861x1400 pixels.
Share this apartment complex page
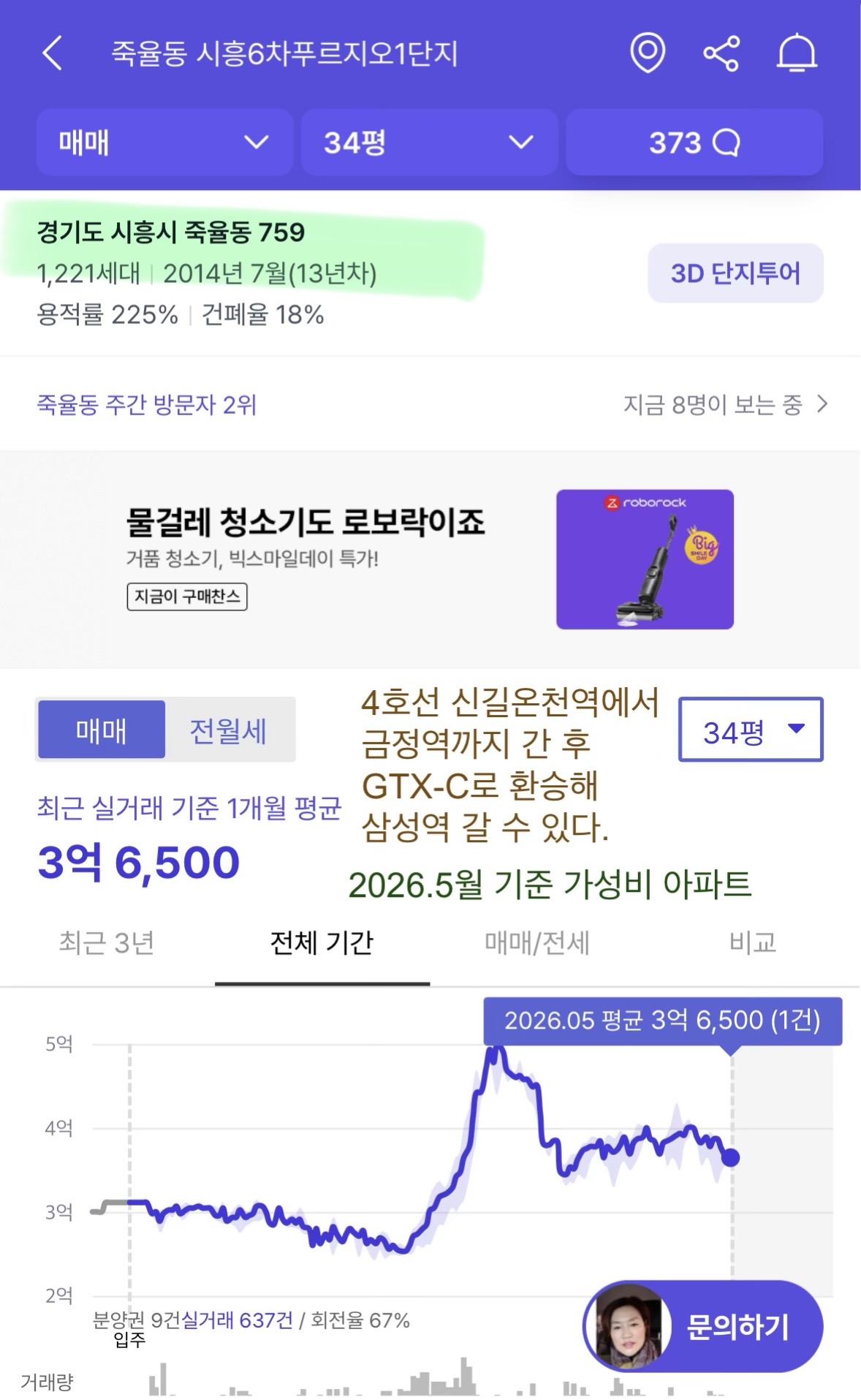721,53
